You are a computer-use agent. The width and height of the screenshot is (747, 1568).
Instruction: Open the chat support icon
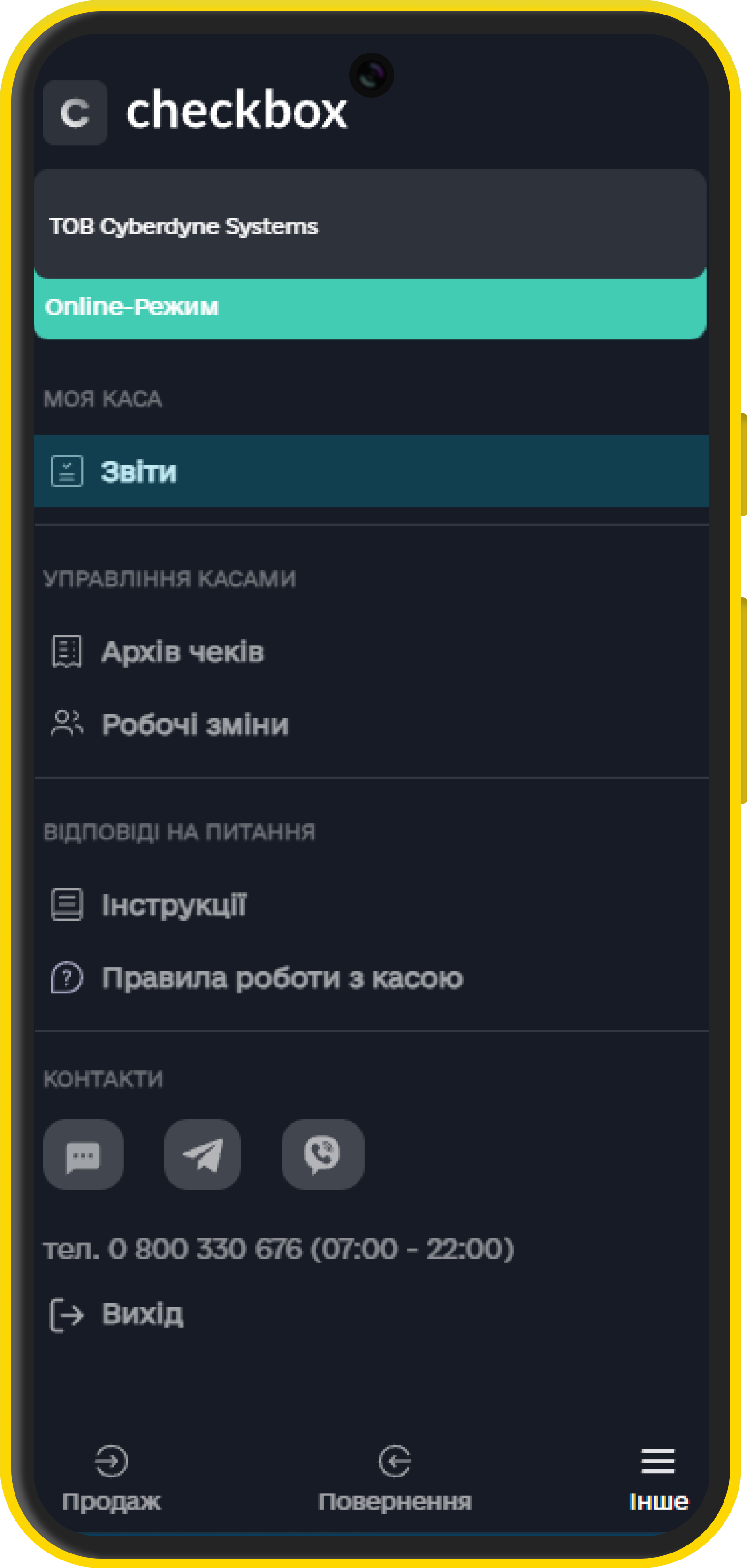coord(83,1154)
